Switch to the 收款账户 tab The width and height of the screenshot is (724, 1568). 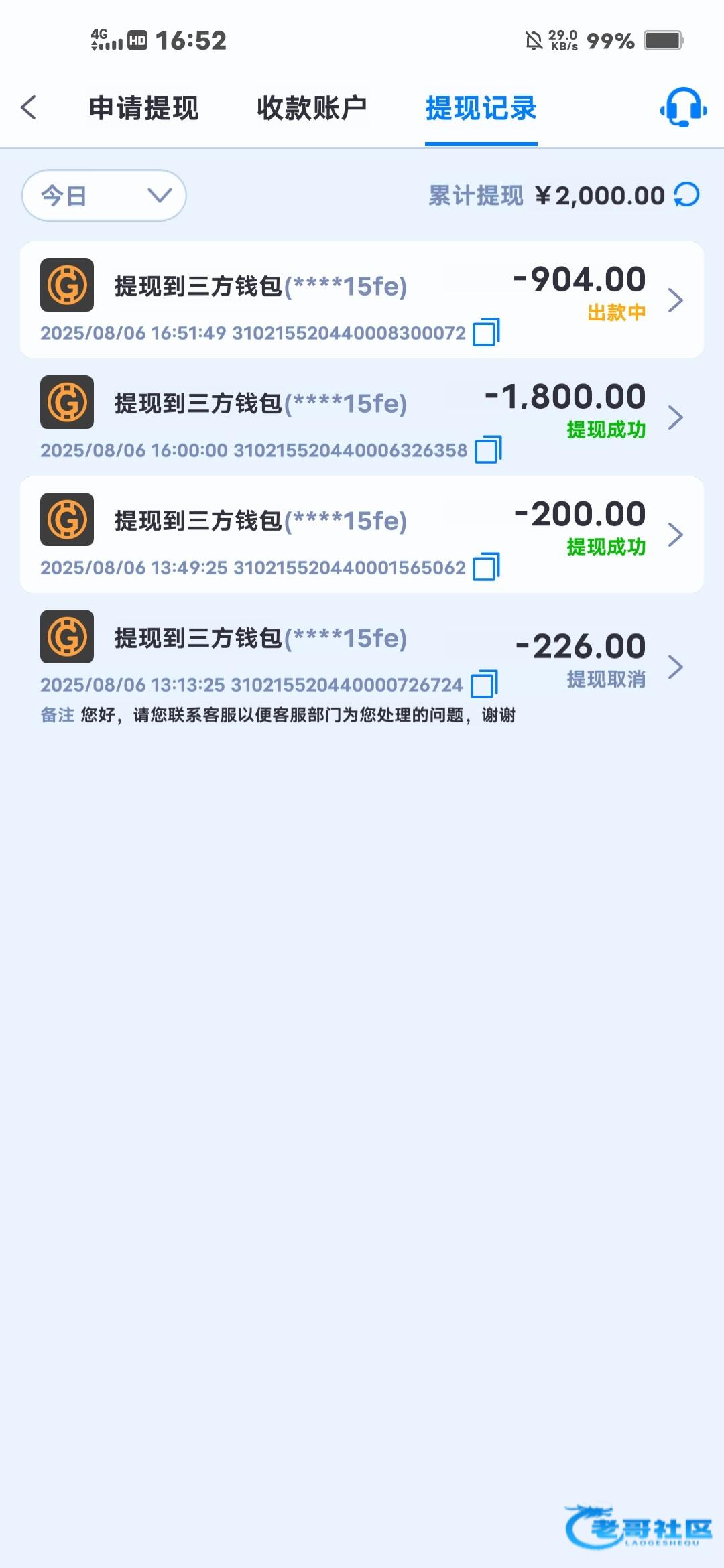(x=312, y=108)
